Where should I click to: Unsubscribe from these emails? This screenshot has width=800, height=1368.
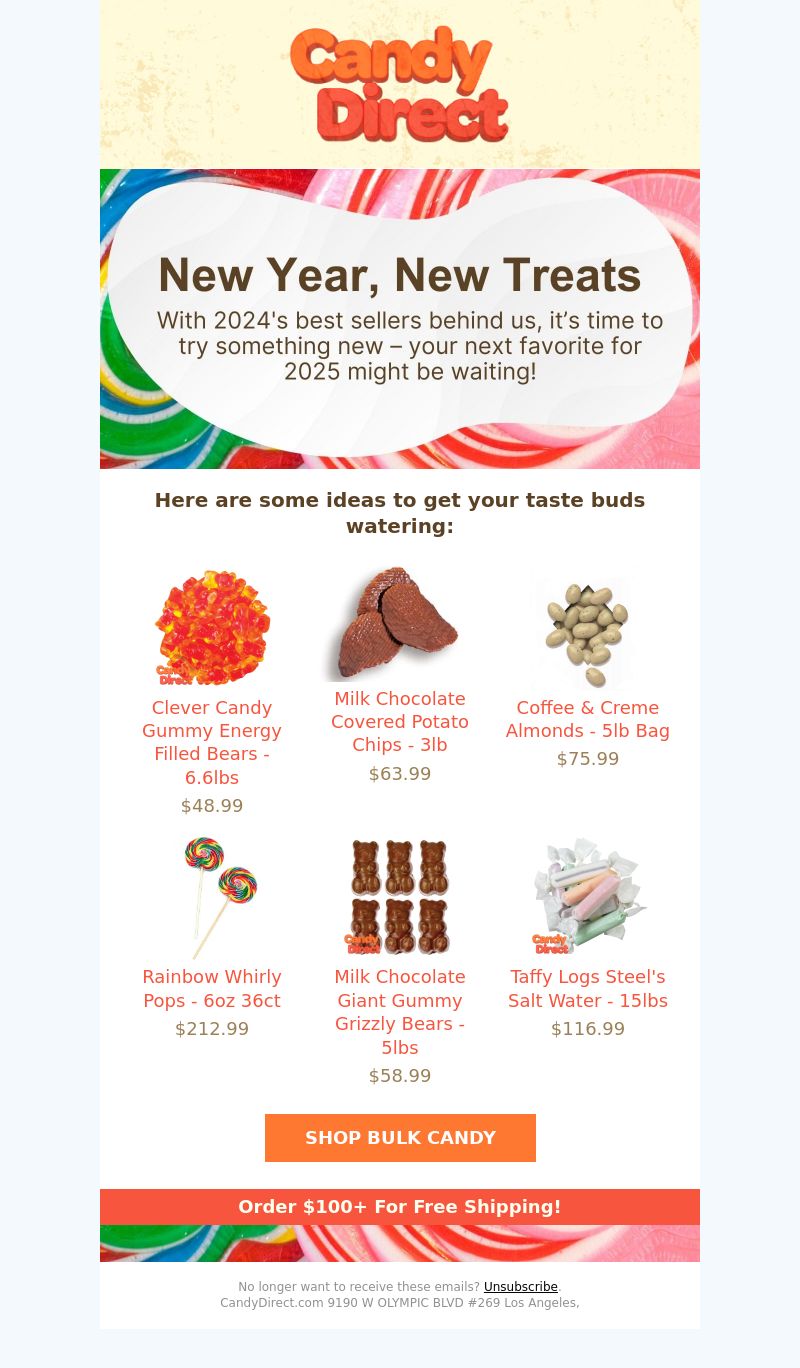(x=520, y=1287)
